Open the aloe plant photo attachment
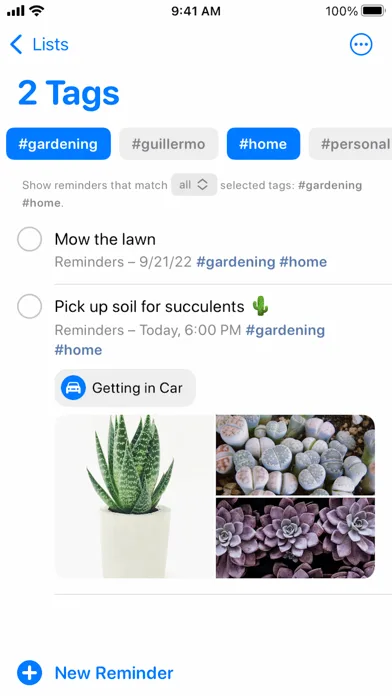This screenshot has height=696, width=392. tap(135, 496)
